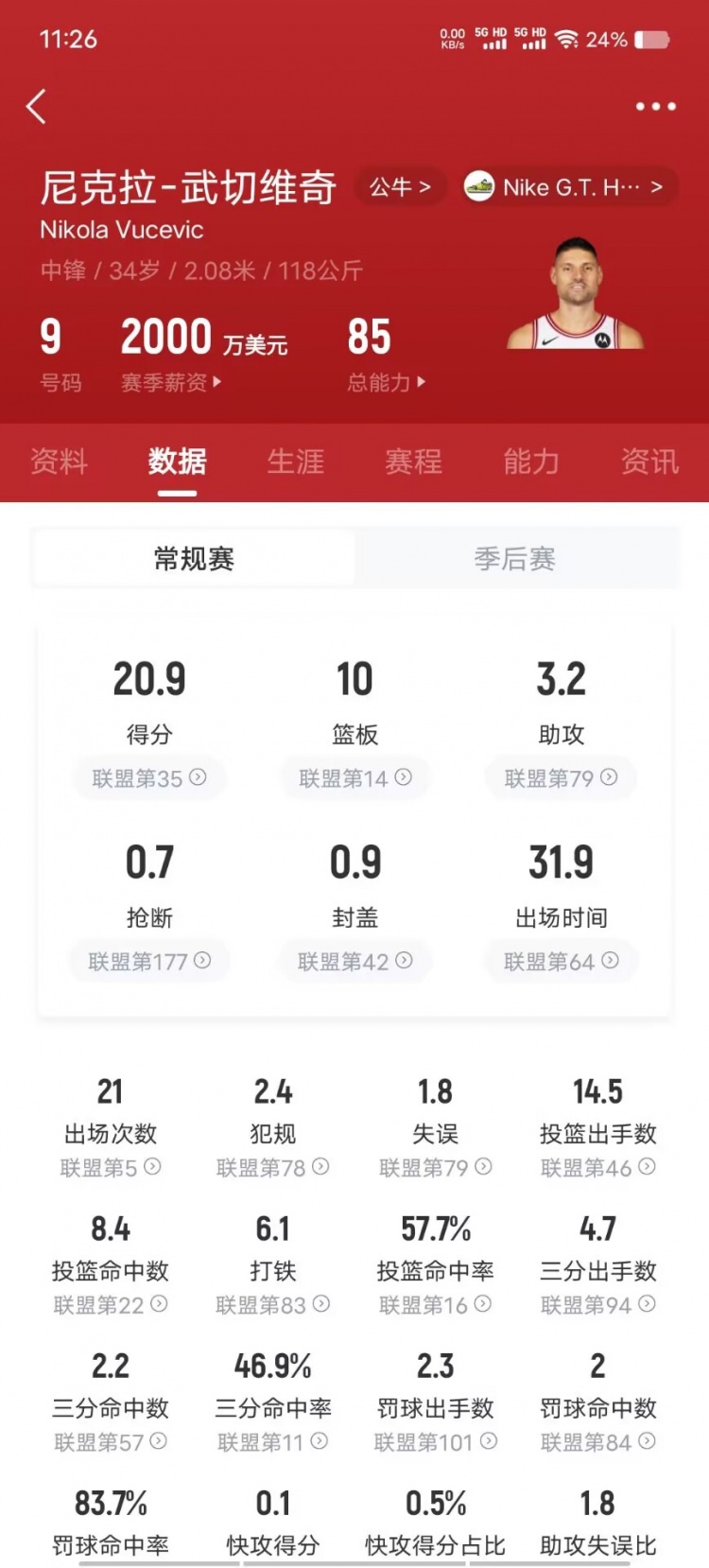Select the 常规赛 segment
This screenshot has height=1568, width=709.
click(x=194, y=559)
